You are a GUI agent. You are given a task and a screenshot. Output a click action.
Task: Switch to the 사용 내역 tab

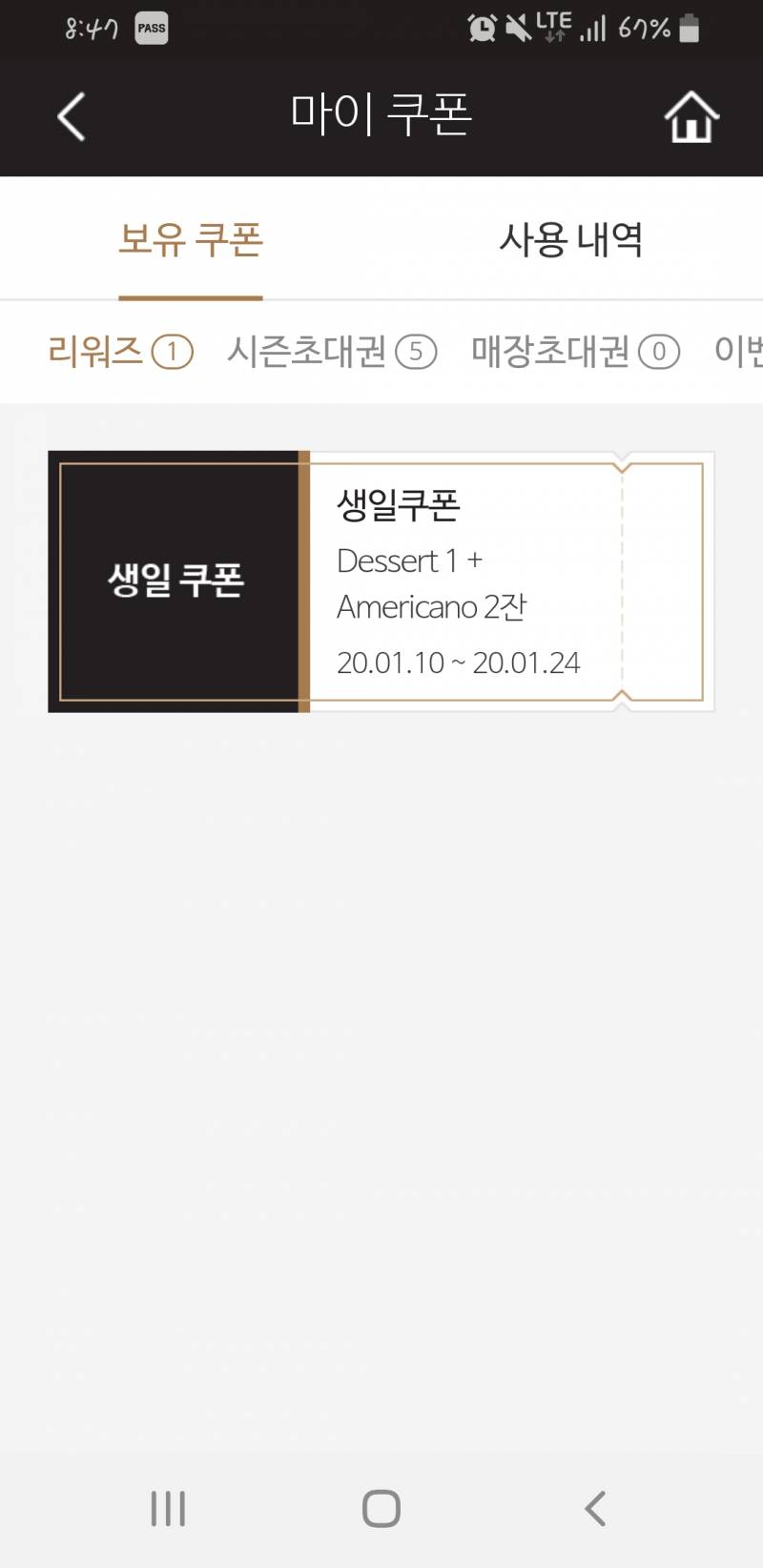572,241
